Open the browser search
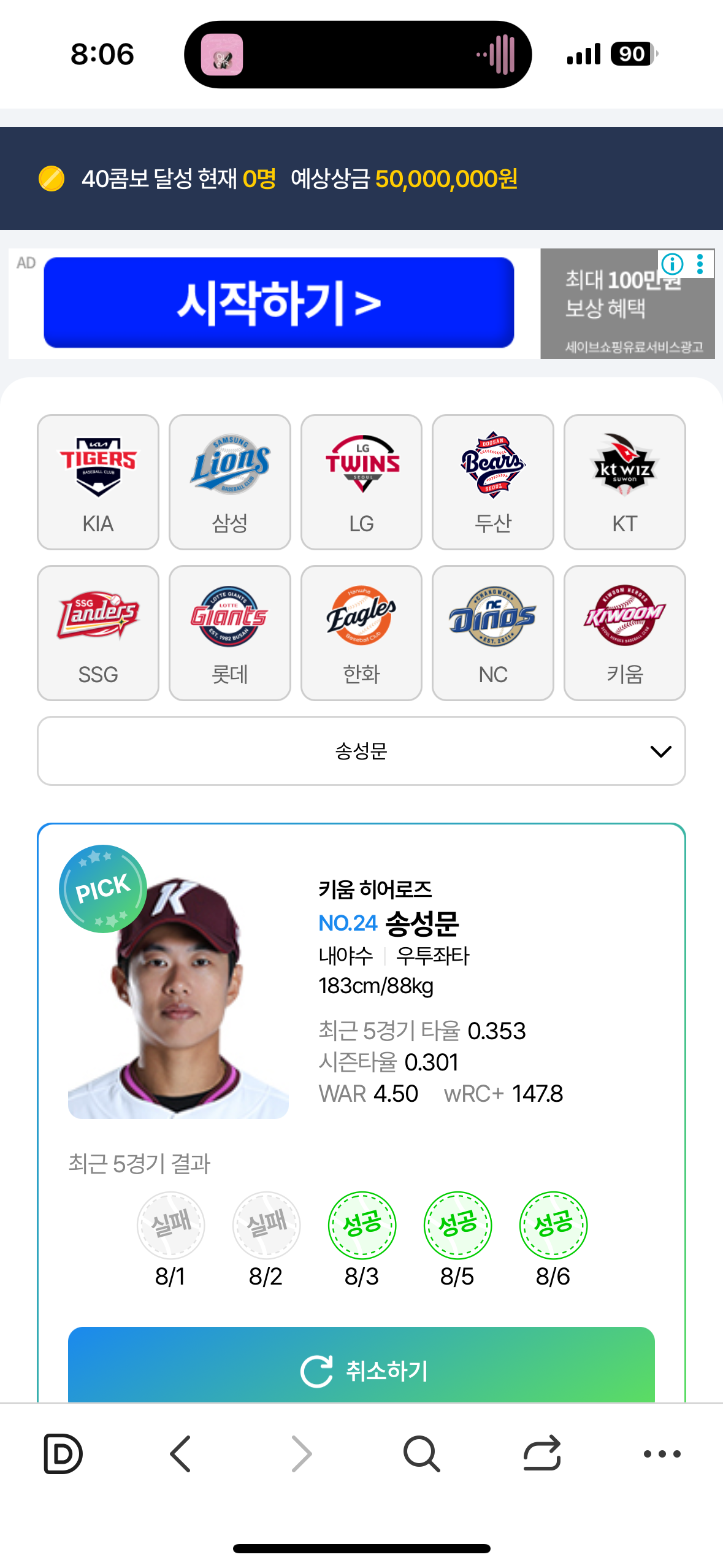723x1568 pixels. tap(422, 1453)
